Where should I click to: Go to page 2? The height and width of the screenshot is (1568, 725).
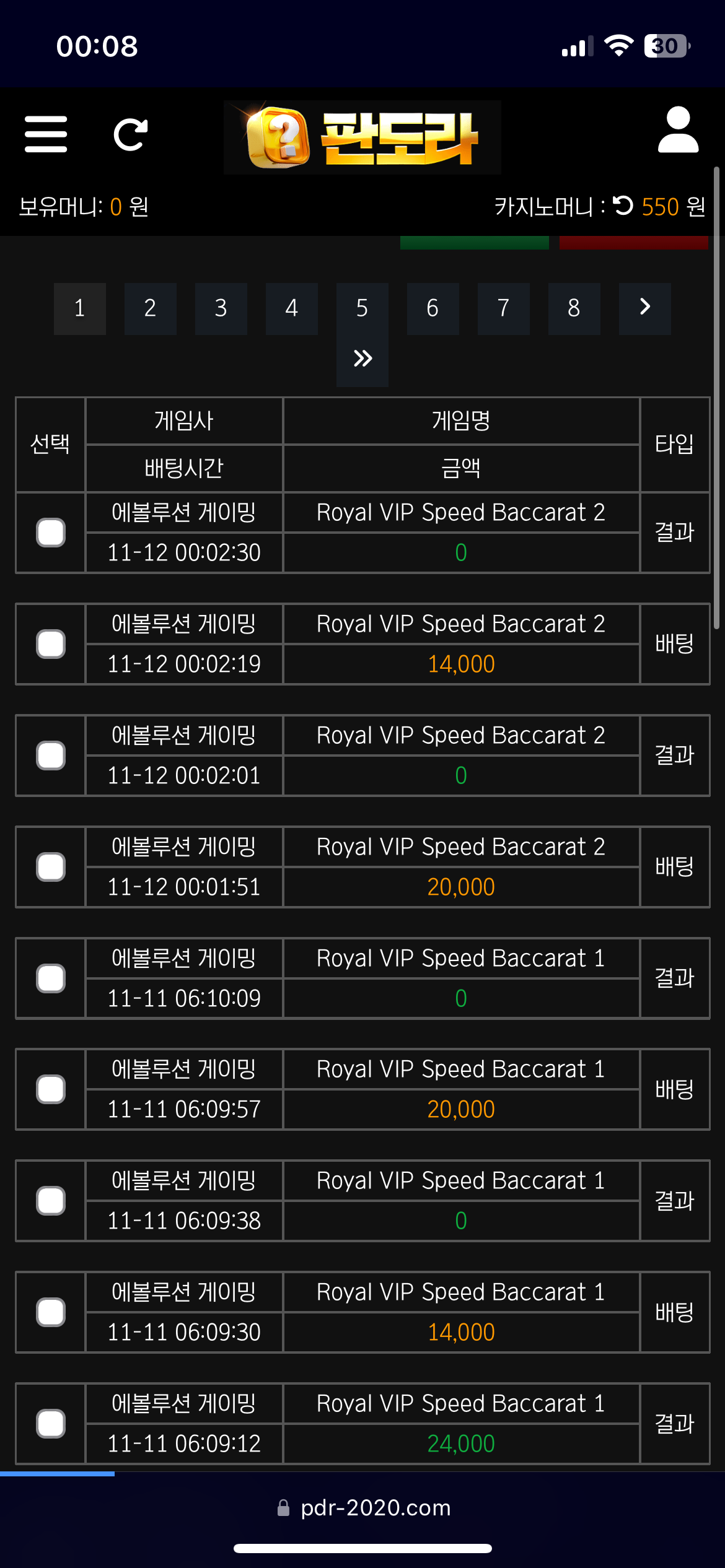(151, 308)
